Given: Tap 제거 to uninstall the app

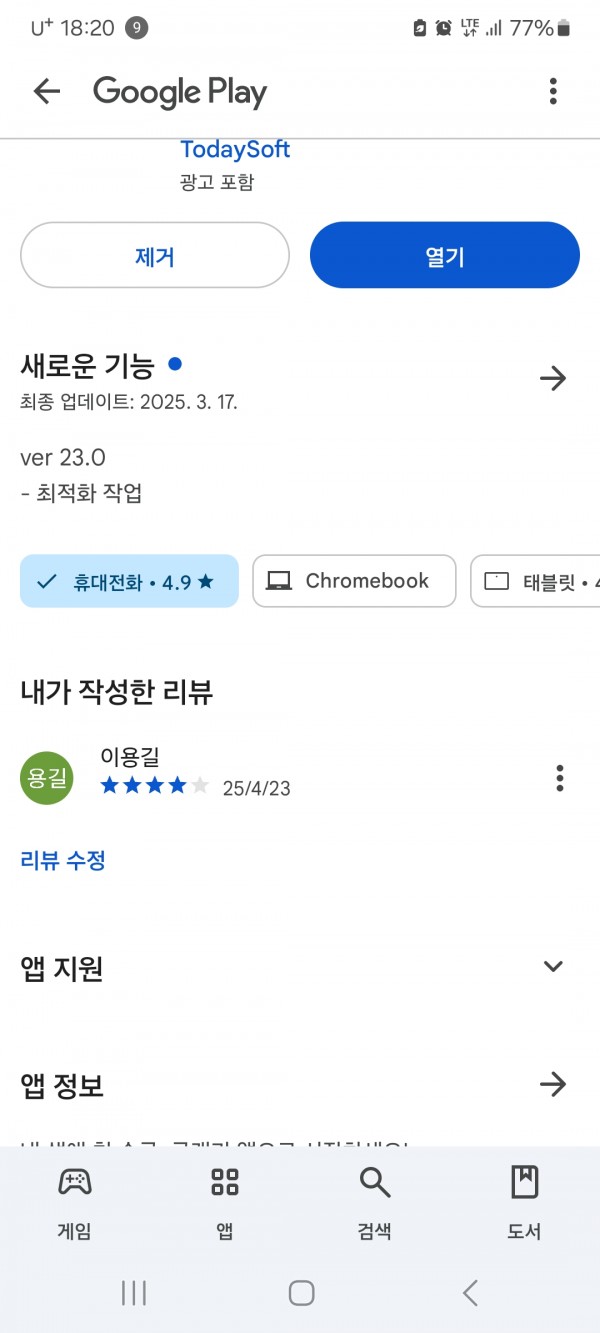Looking at the screenshot, I should click(x=155, y=255).
